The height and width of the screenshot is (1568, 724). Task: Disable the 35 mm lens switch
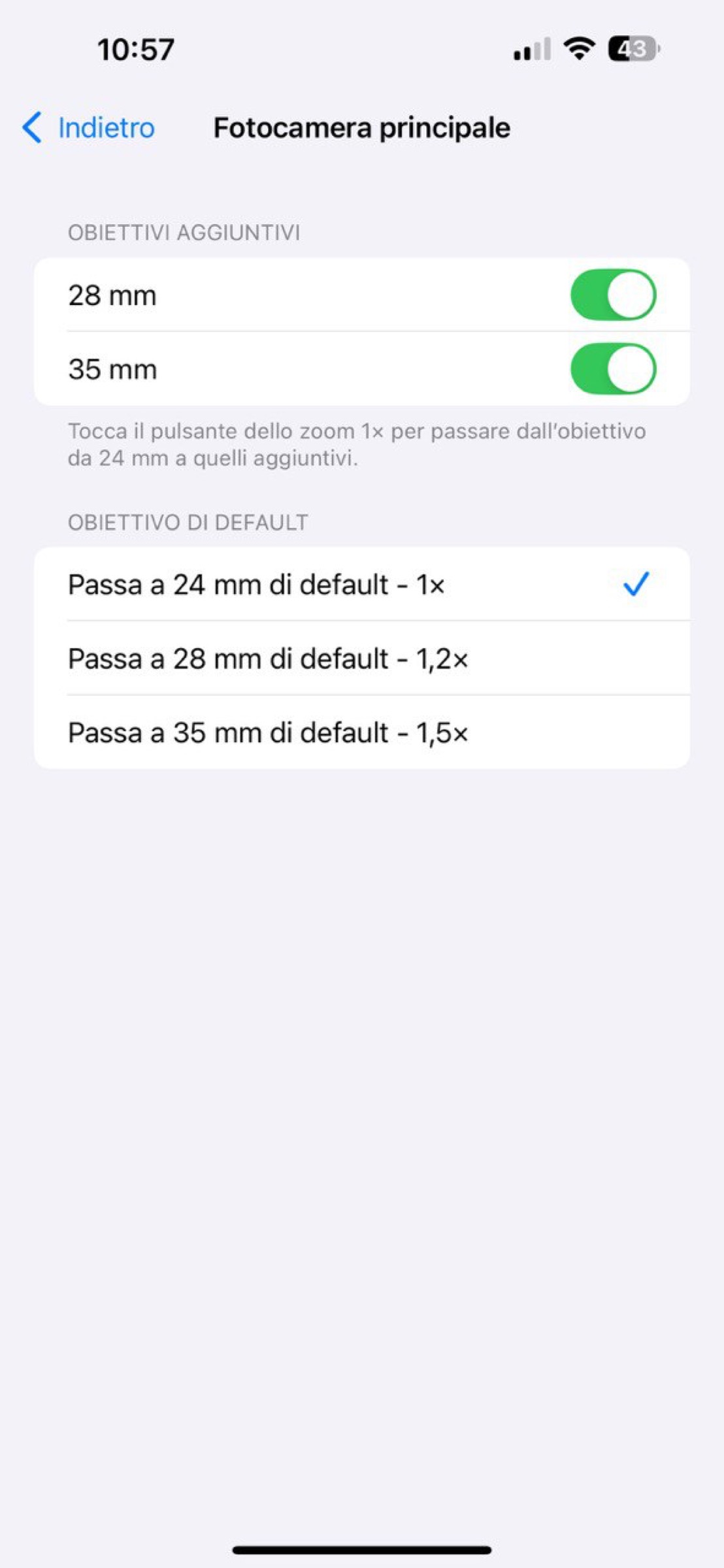click(x=612, y=369)
